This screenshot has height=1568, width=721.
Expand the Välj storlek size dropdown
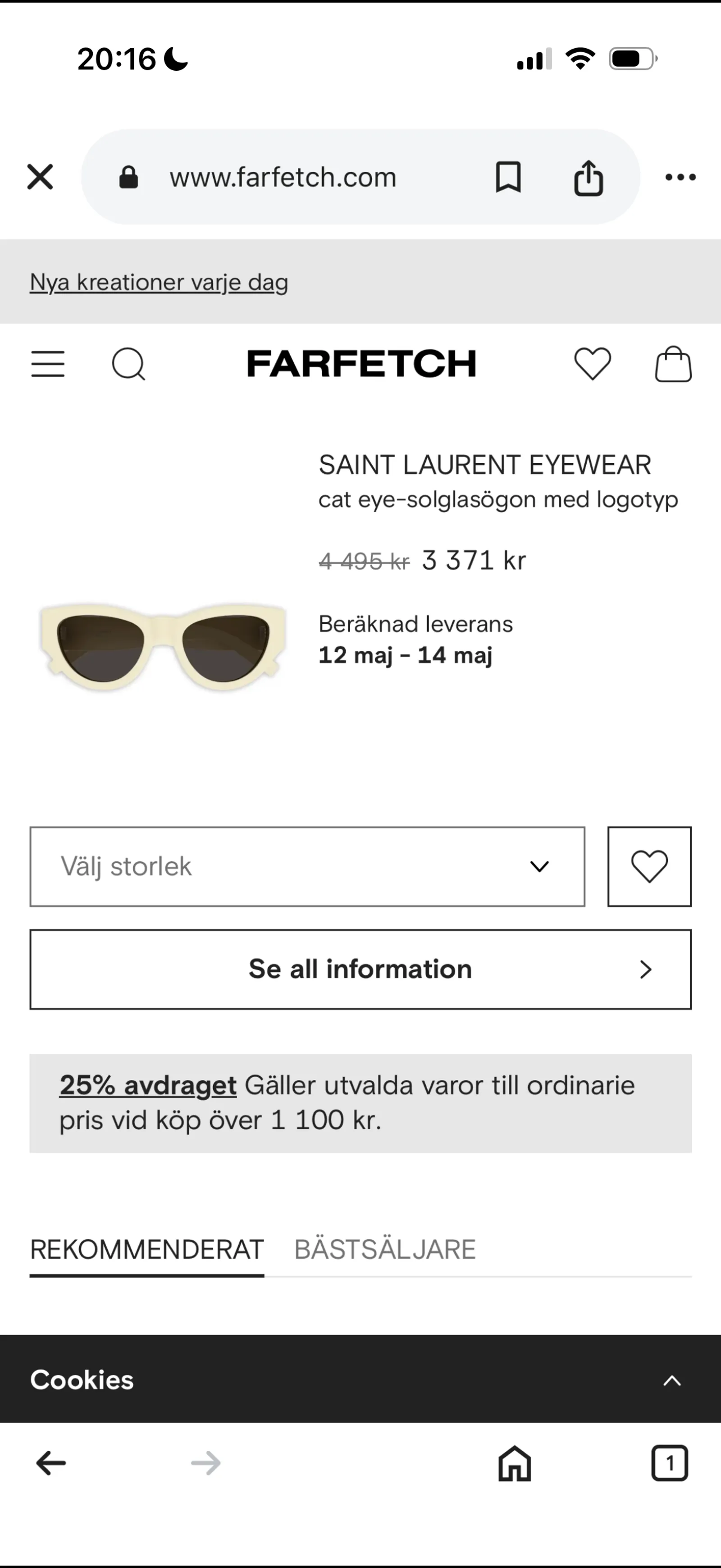[307, 866]
